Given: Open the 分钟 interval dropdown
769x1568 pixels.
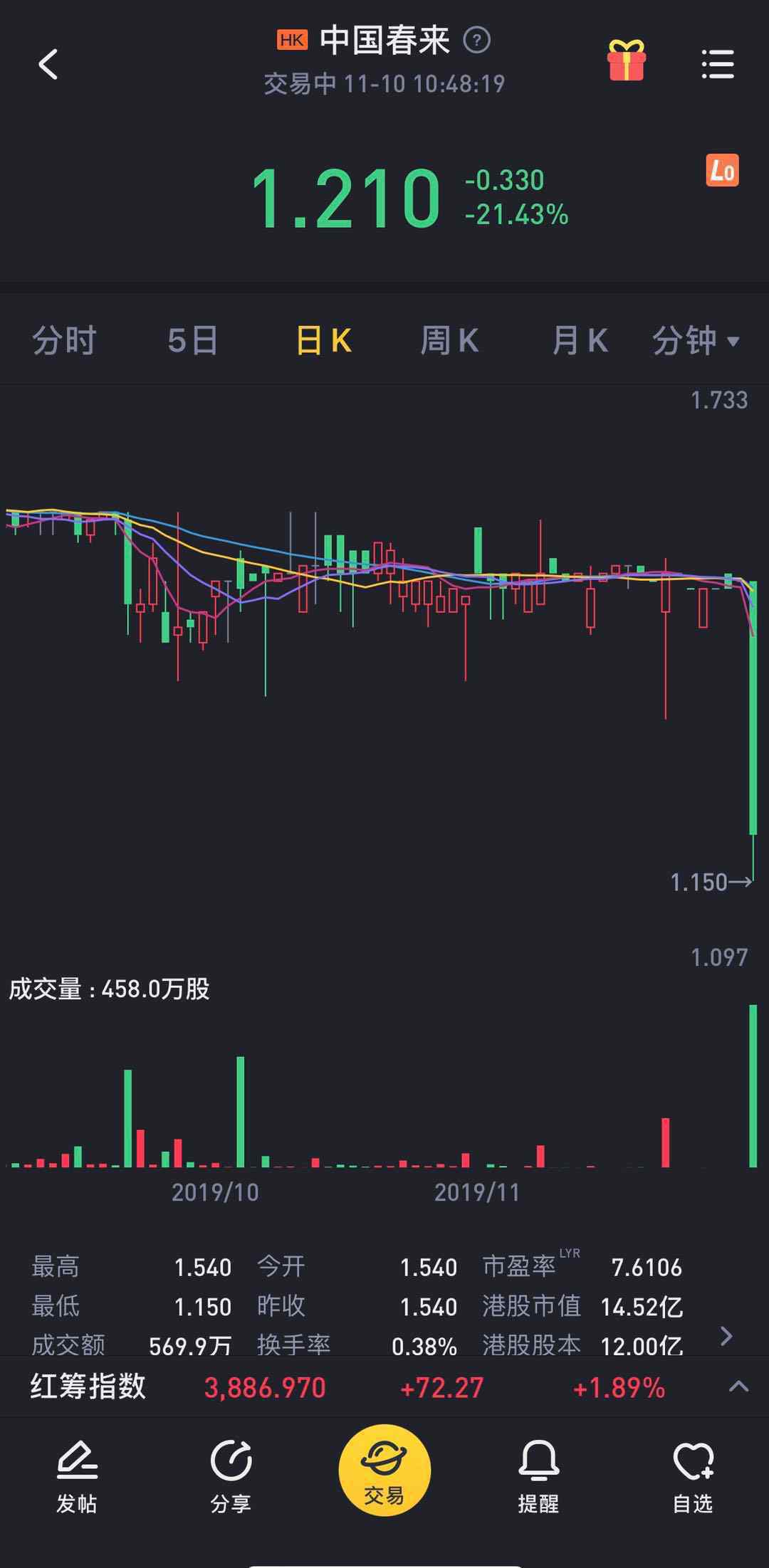Looking at the screenshot, I should [696, 340].
